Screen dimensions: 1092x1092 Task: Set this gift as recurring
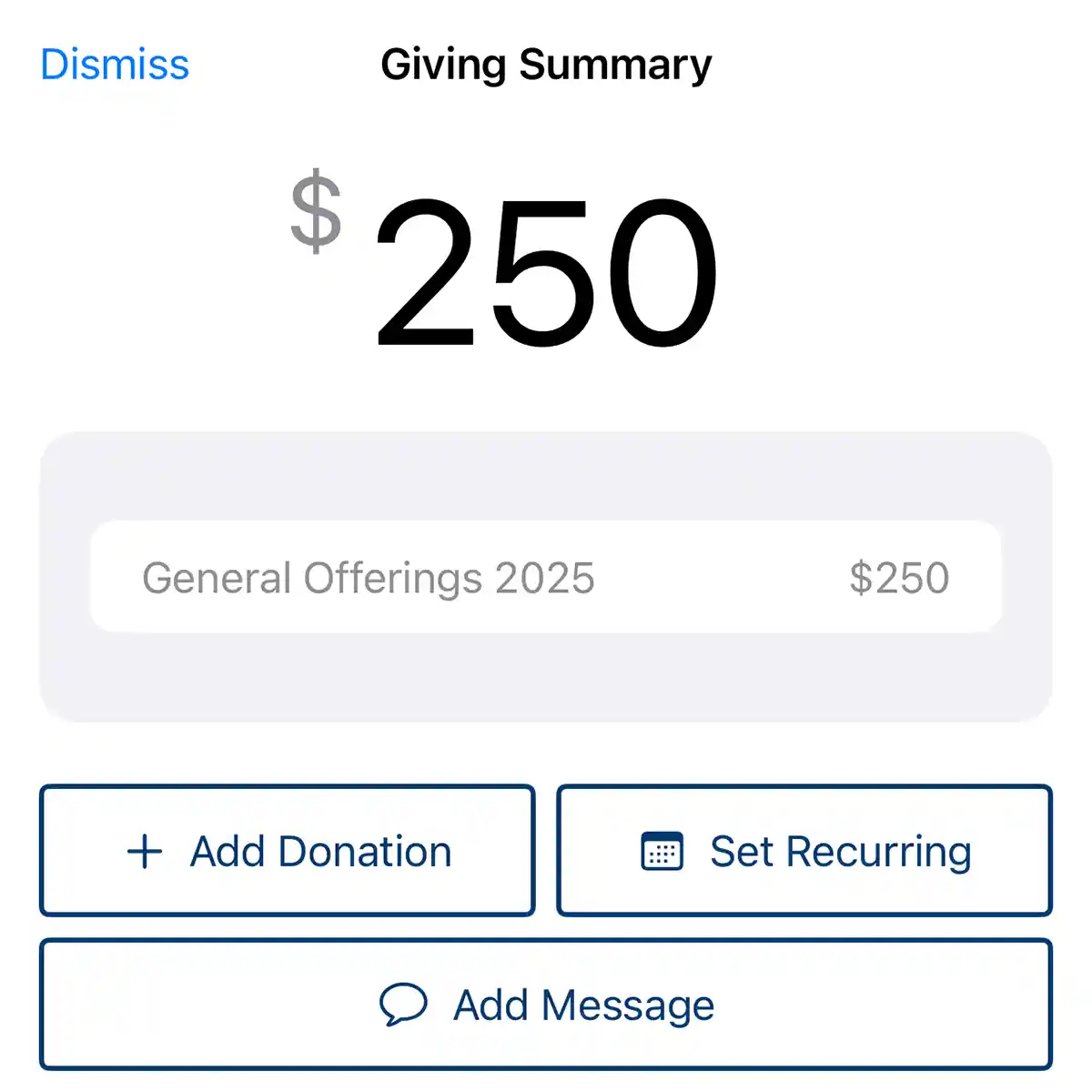pyautogui.click(x=804, y=851)
